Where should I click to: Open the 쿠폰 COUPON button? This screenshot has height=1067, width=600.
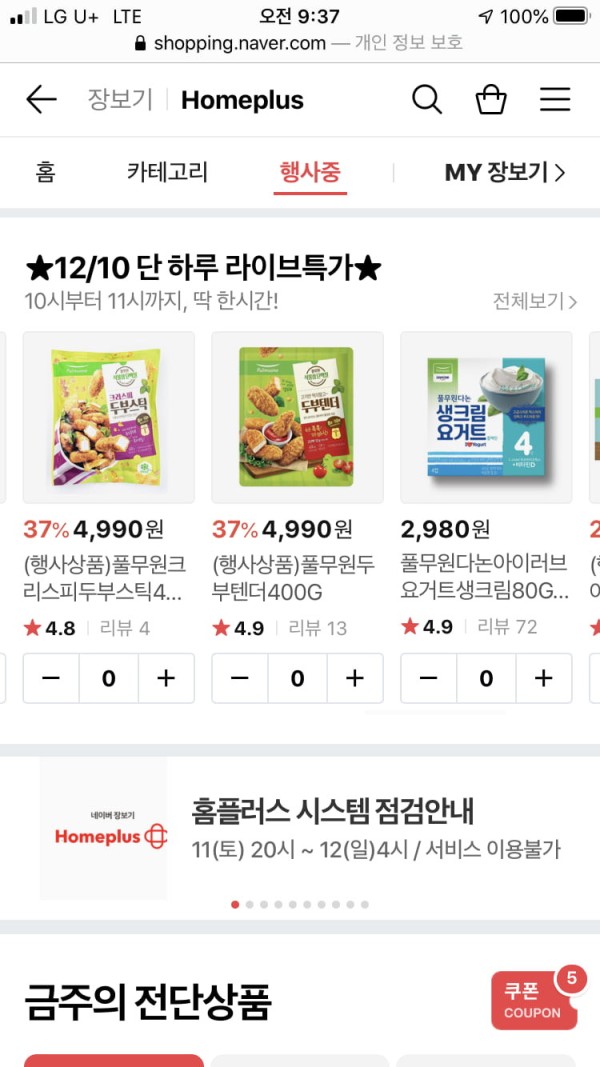534,1000
